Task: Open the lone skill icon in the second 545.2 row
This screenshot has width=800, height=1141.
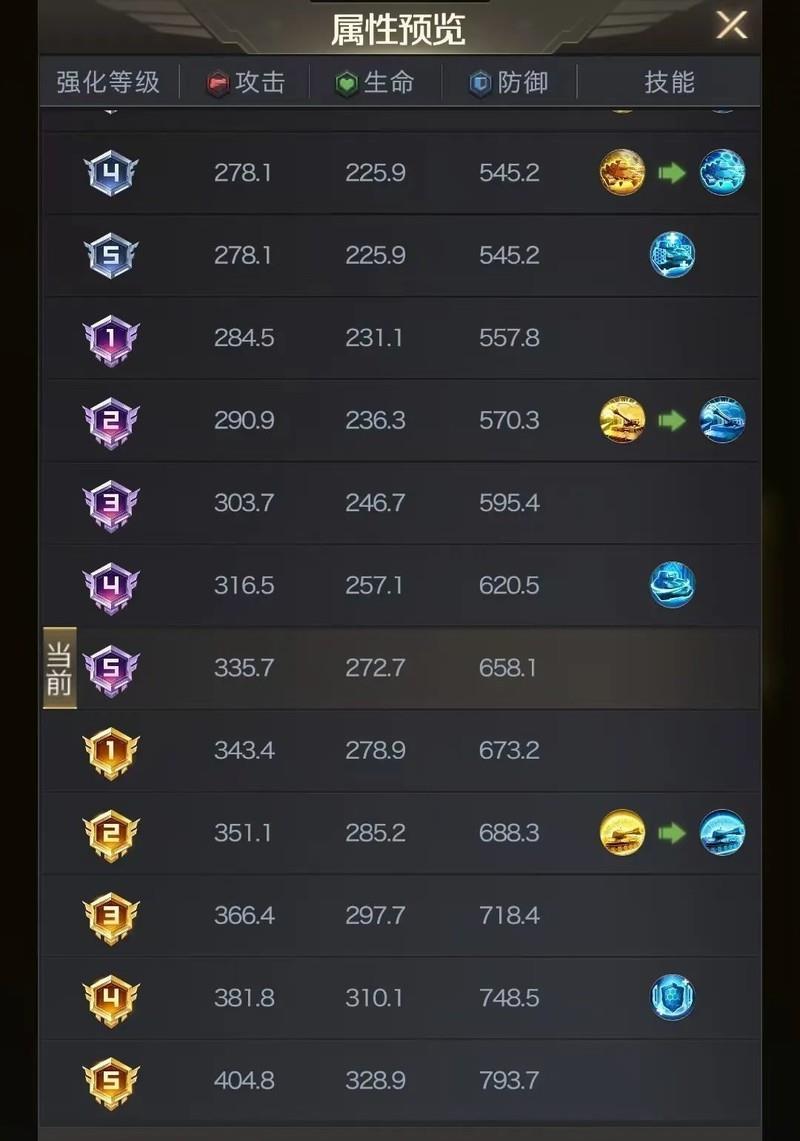Action: pyautogui.click(x=672, y=255)
